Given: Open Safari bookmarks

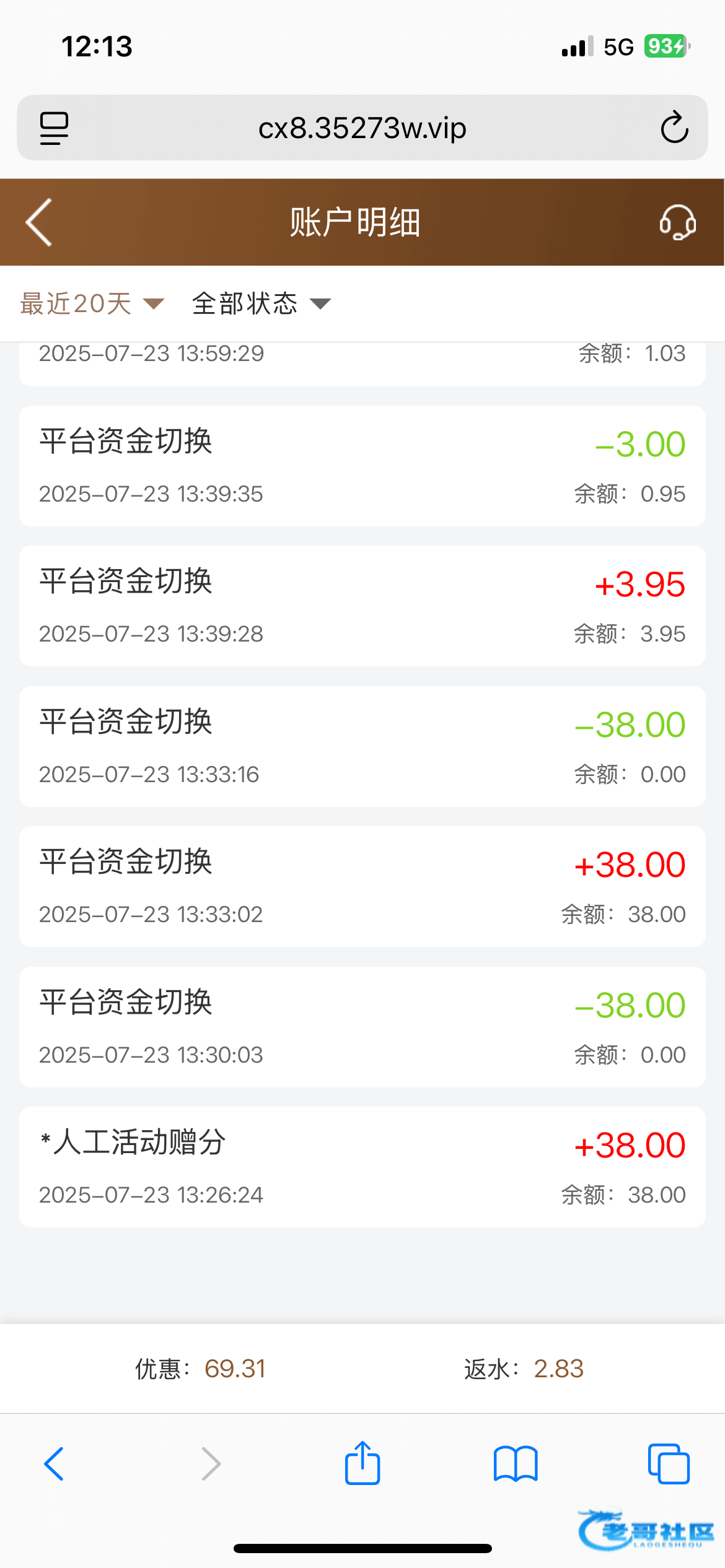Looking at the screenshot, I should pos(516,1464).
